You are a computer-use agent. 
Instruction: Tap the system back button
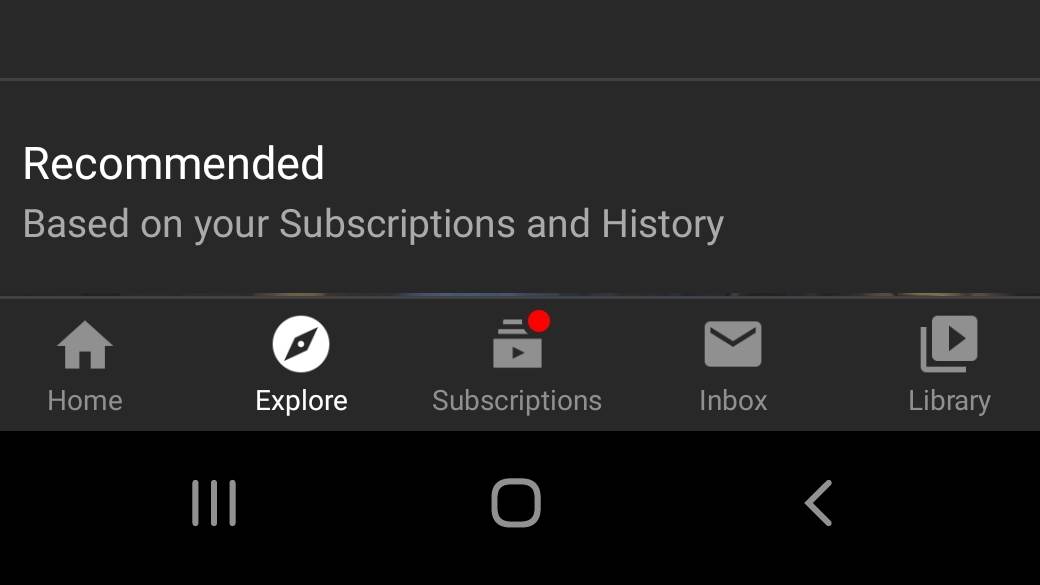[818, 502]
